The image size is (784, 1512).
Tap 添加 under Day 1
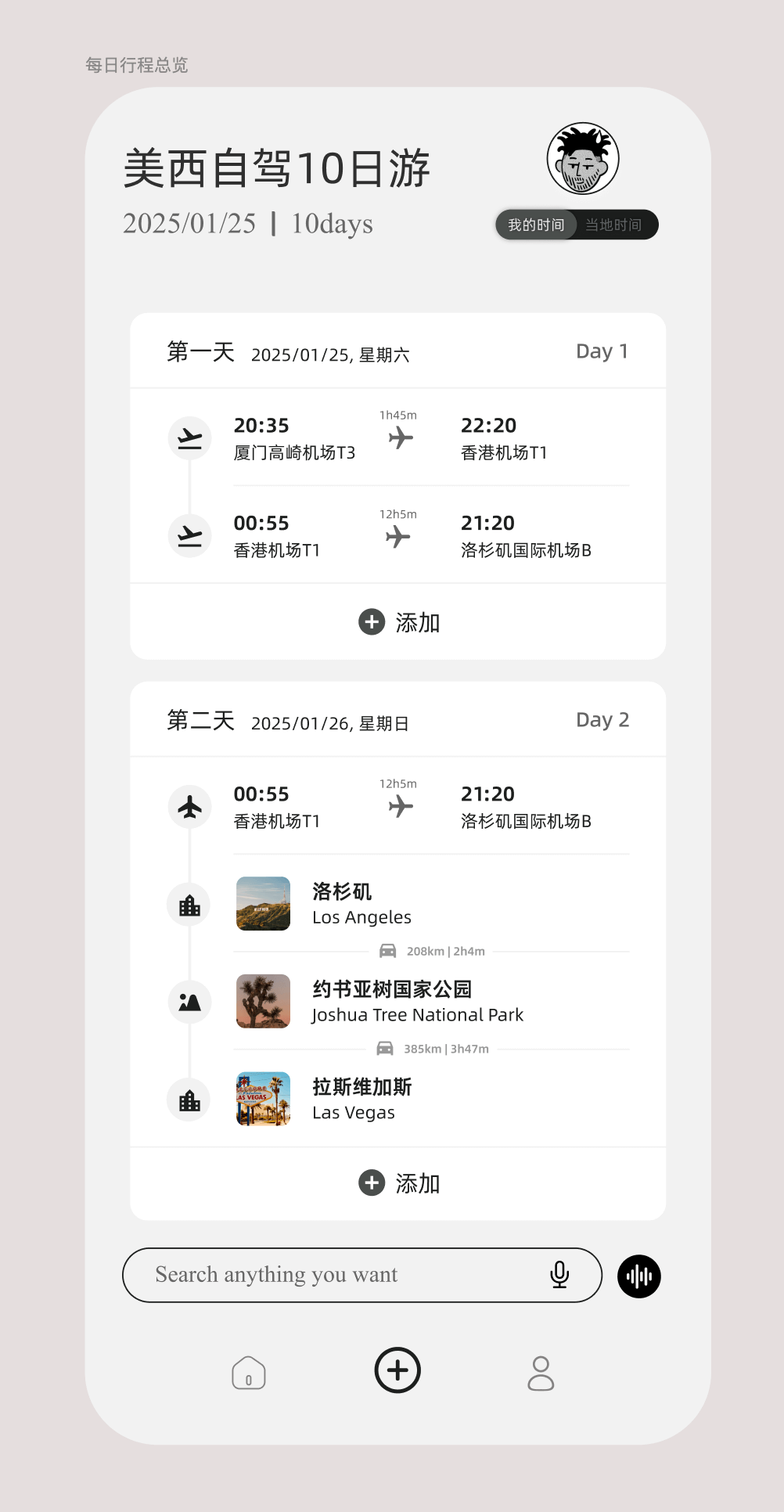(x=398, y=622)
